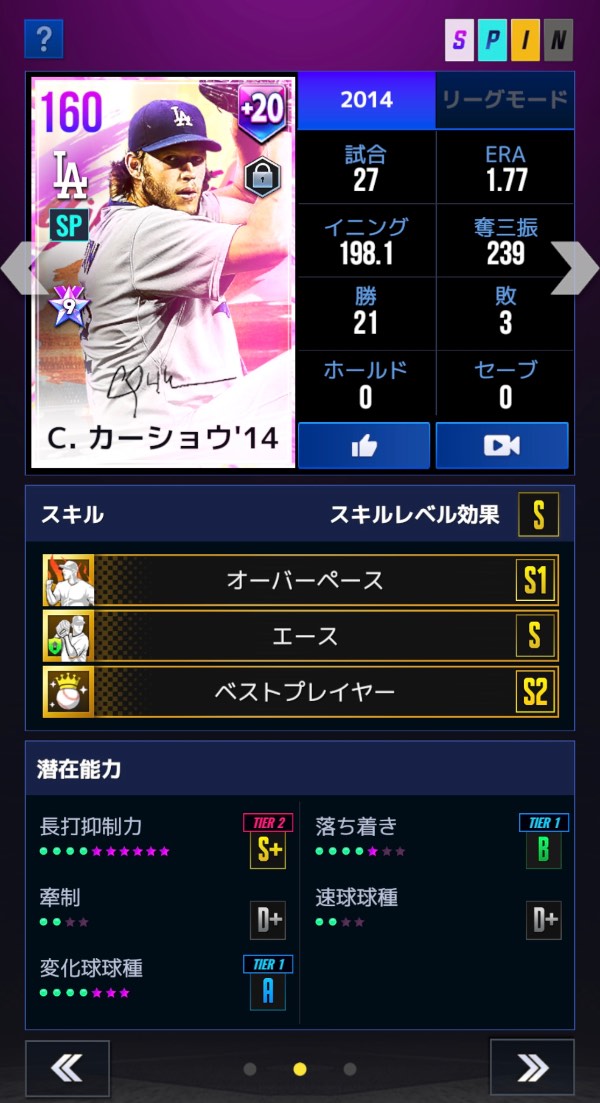Select the third page indicator dot
Image resolution: width=600 pixels, height=1103 pixels.
pos(350,1069)
